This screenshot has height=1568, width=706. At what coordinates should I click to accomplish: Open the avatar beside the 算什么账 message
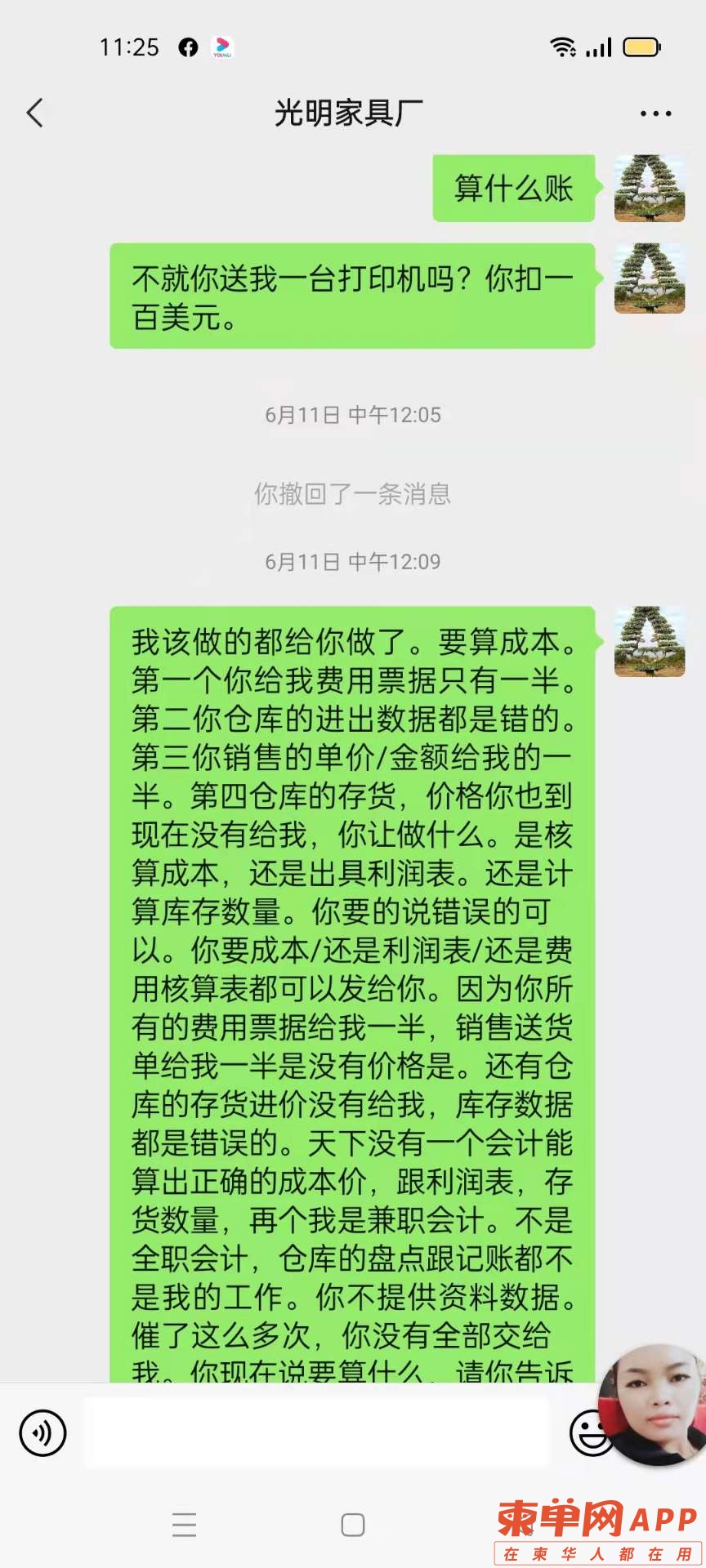pos(649,189)
